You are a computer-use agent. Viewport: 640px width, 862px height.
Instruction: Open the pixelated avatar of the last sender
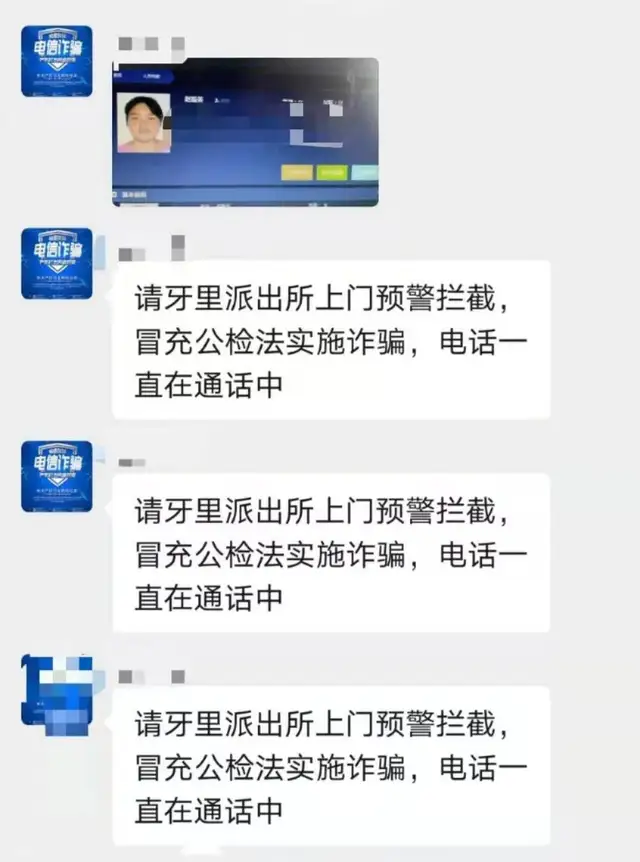(56, 689)
